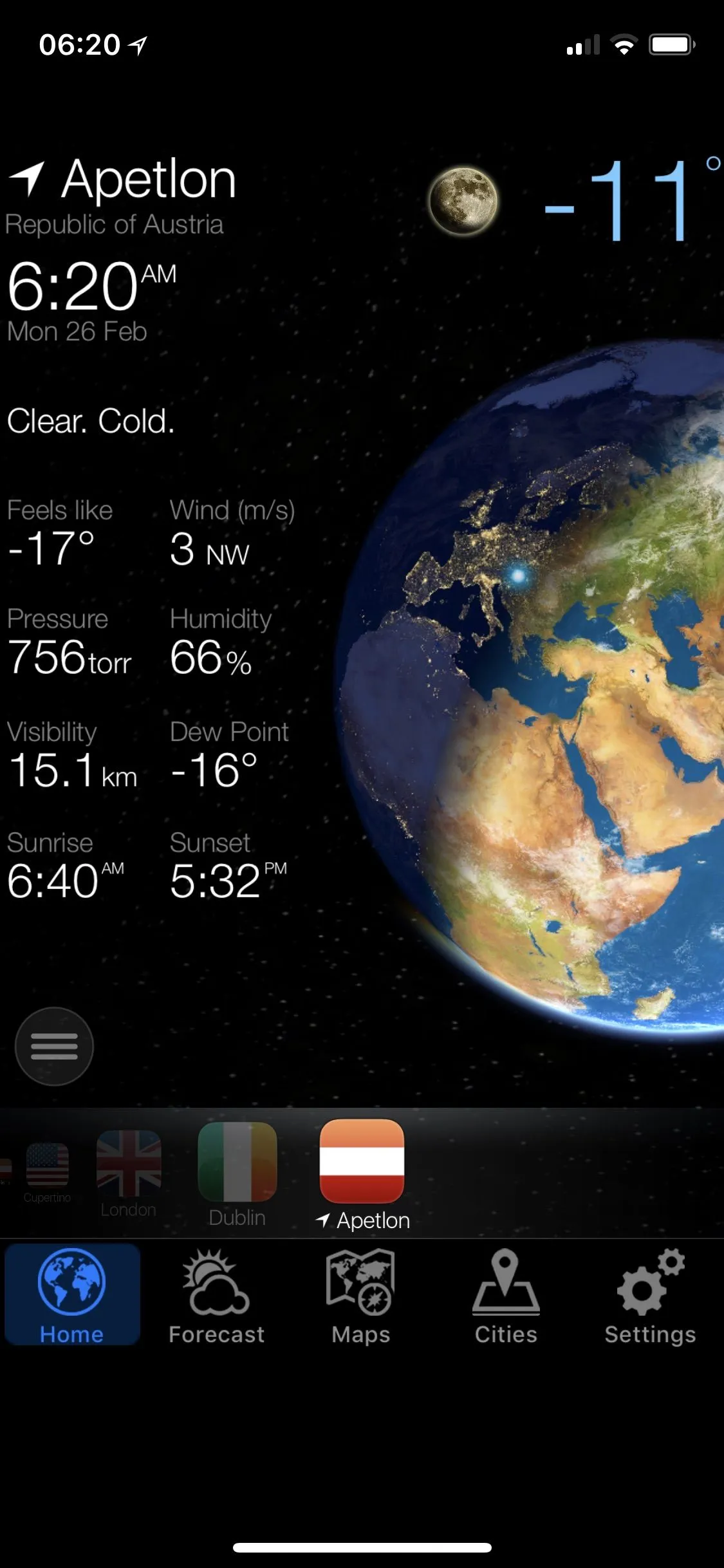
Task: Open the Settings tab
Action: (x=650, y=1296)
